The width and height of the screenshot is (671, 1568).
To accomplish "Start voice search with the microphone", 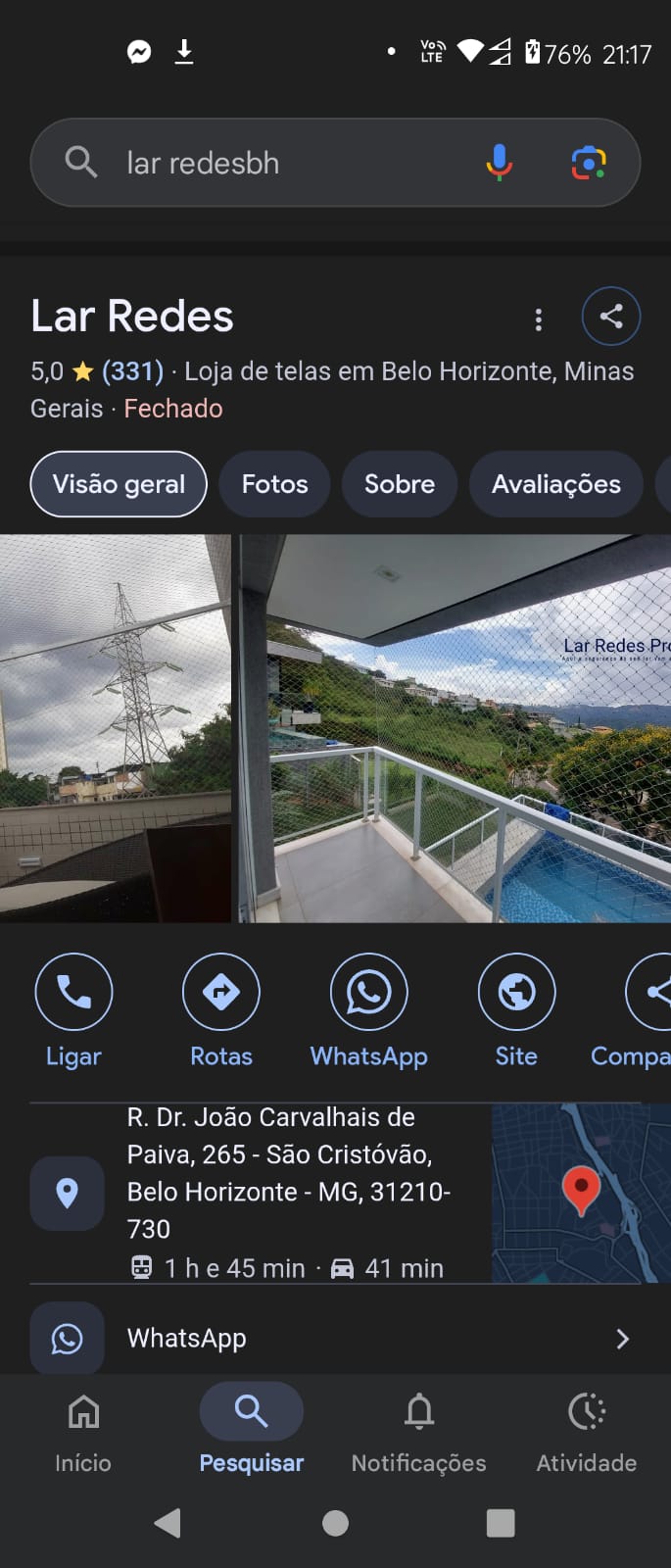I will [499, 163].
